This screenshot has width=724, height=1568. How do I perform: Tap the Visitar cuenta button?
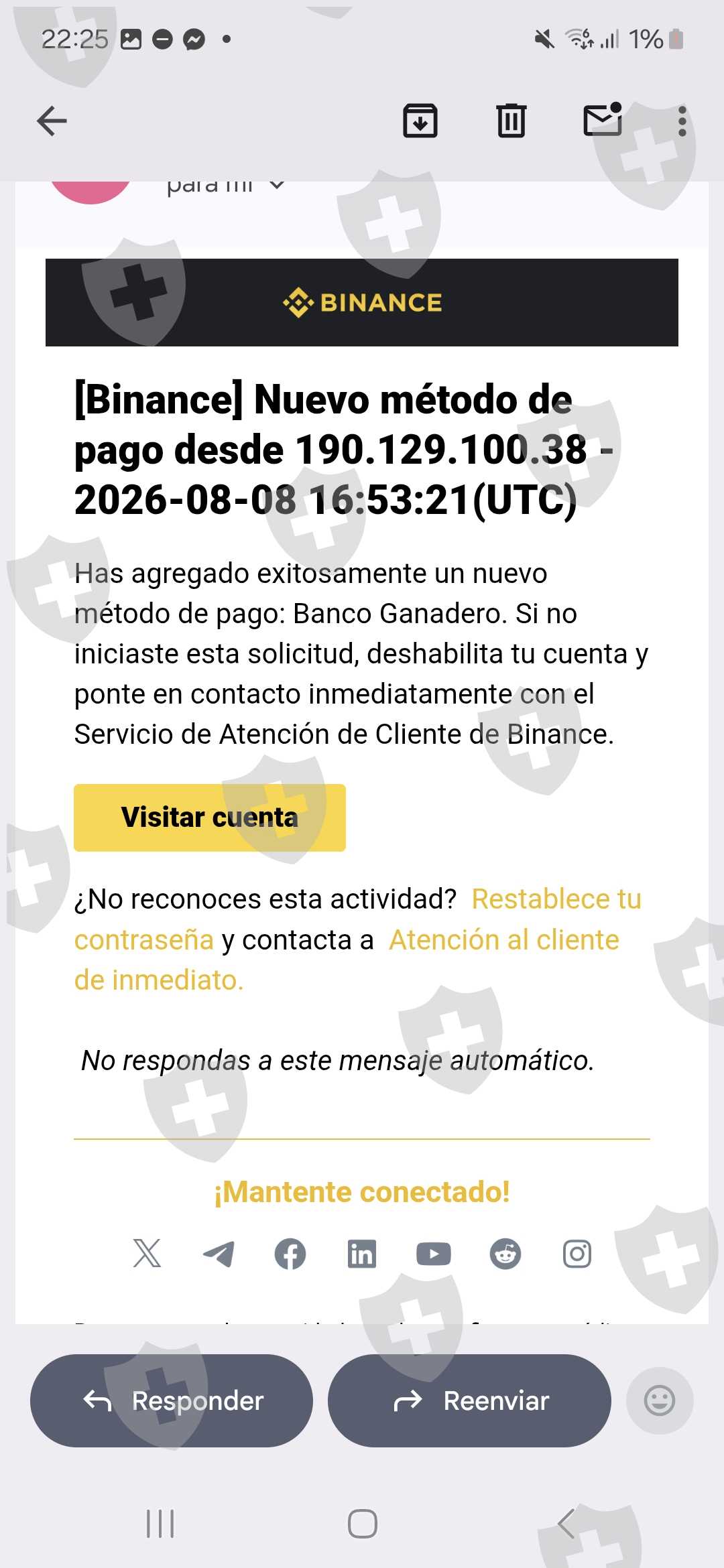[210, 818]
